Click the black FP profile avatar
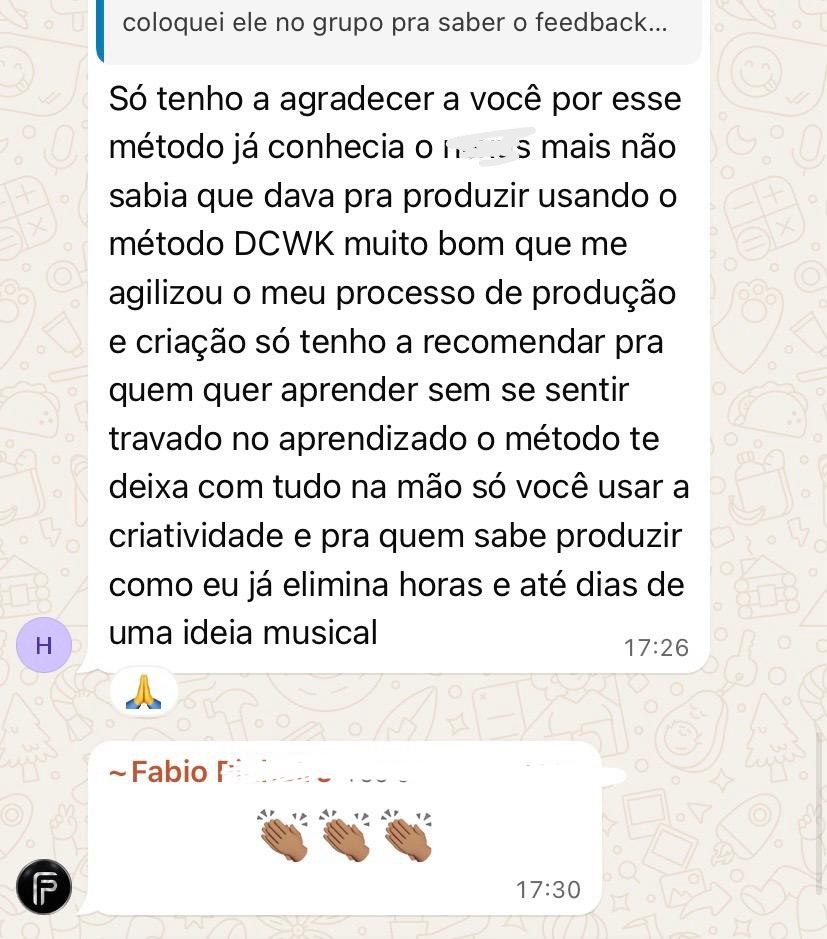 click(42, 887)
